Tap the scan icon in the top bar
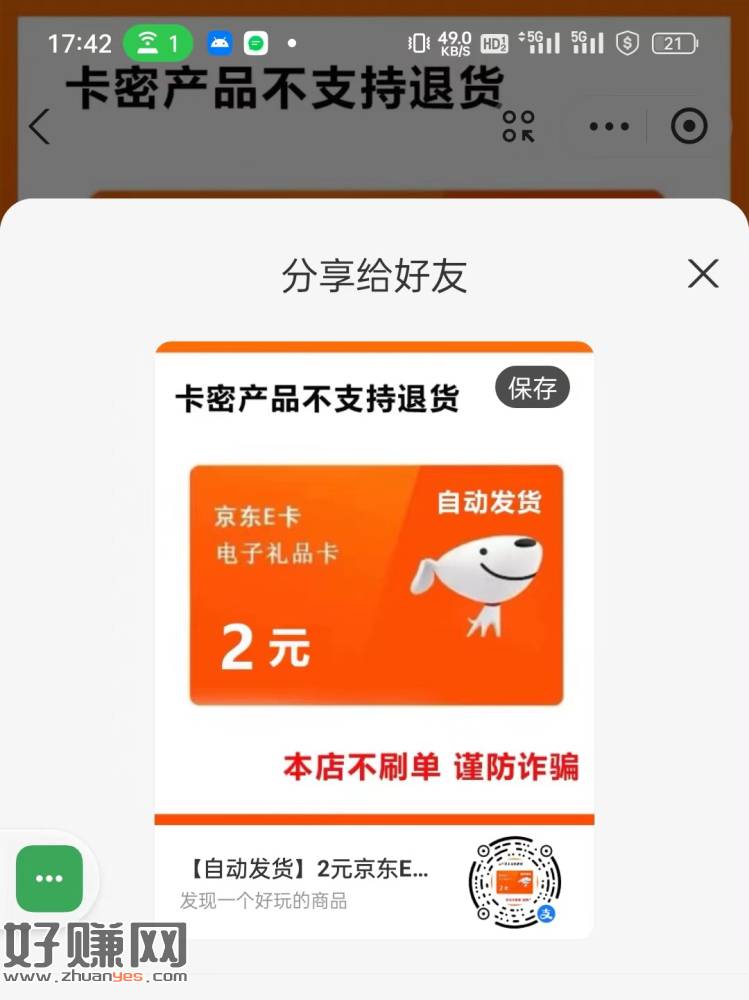 pos(518,127)
